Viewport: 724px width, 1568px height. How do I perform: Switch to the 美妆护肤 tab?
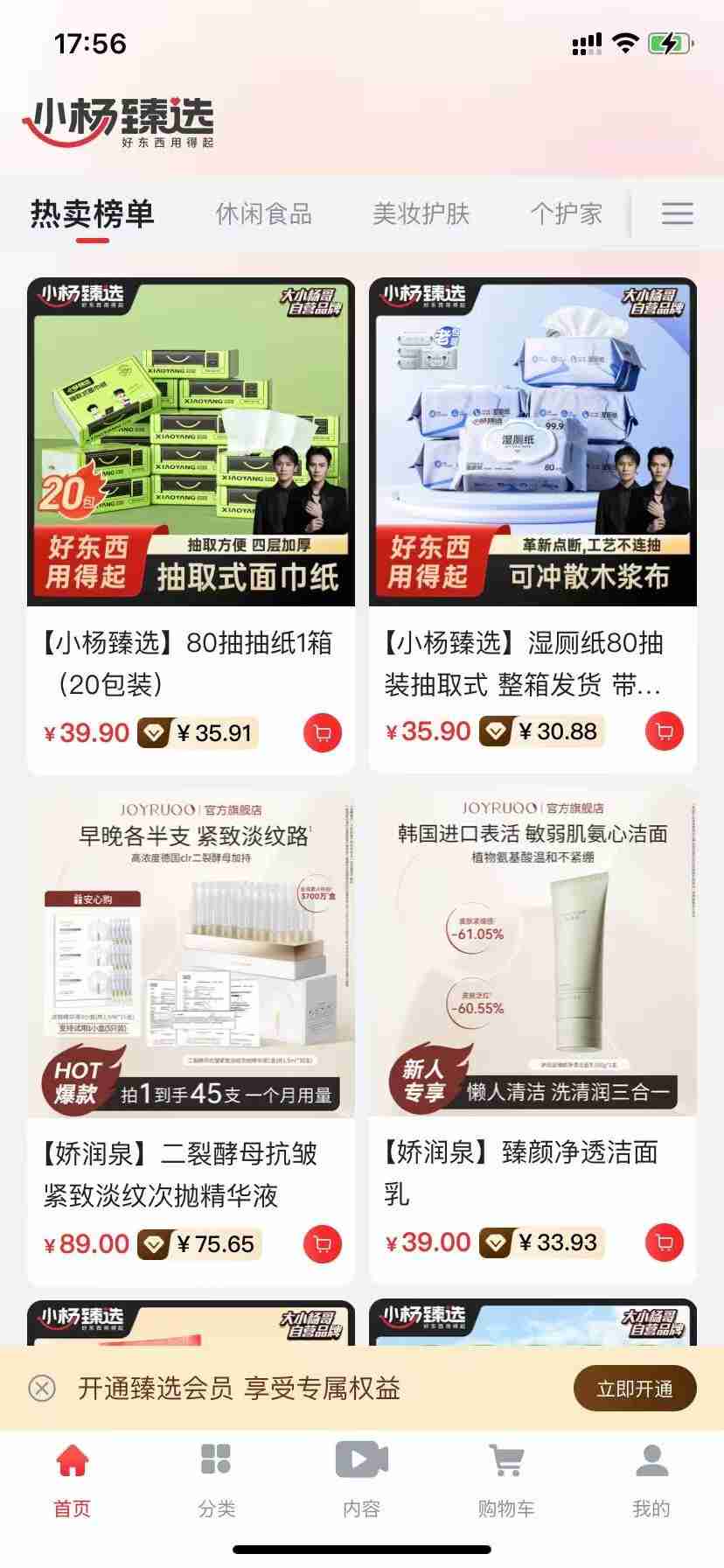(421, 213)
